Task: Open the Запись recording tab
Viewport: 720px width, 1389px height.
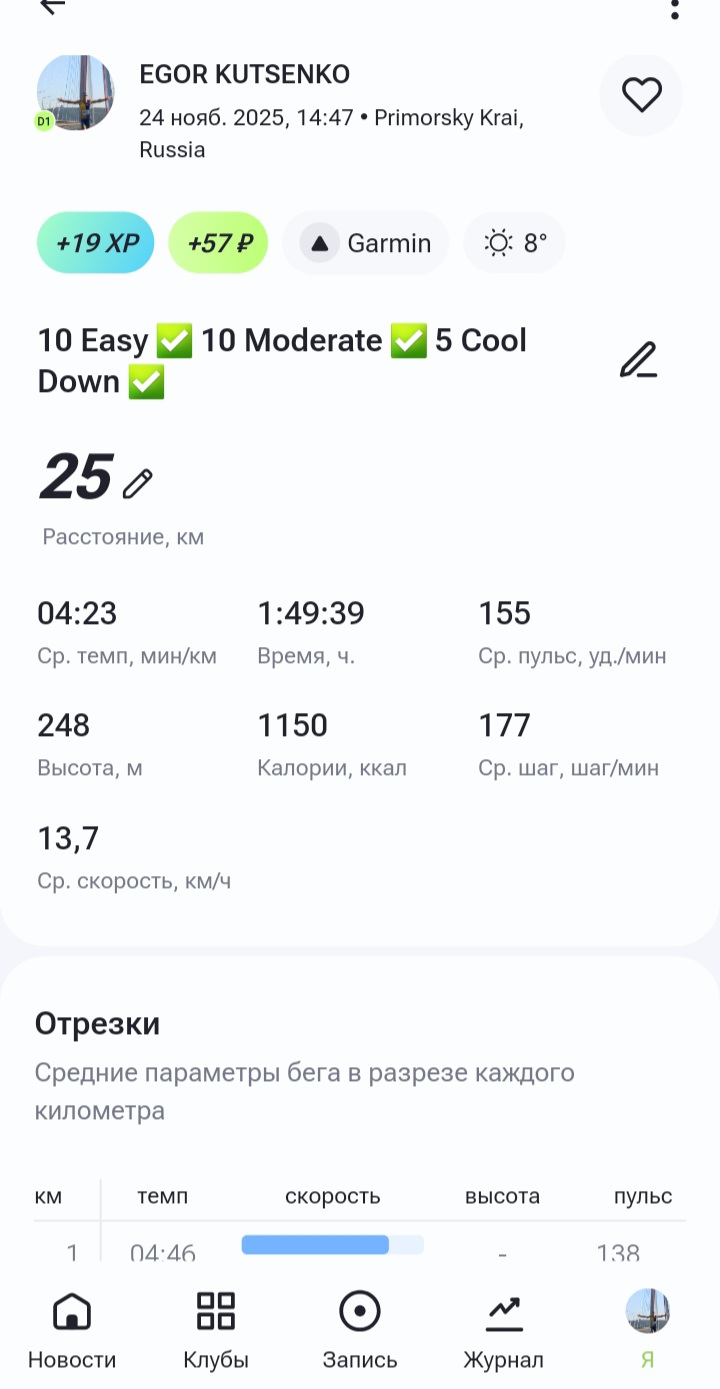Action: tap(360, 1330)
